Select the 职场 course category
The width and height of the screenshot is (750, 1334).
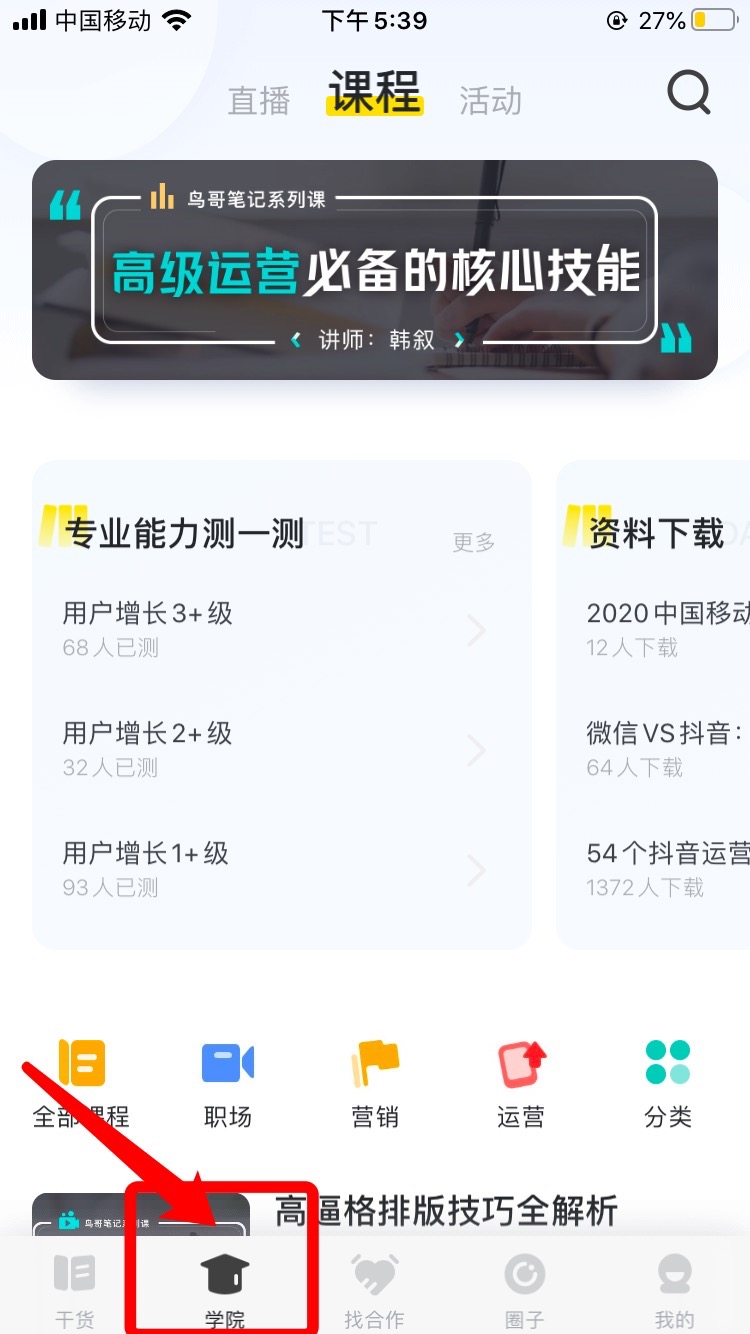coord(228,1084)
